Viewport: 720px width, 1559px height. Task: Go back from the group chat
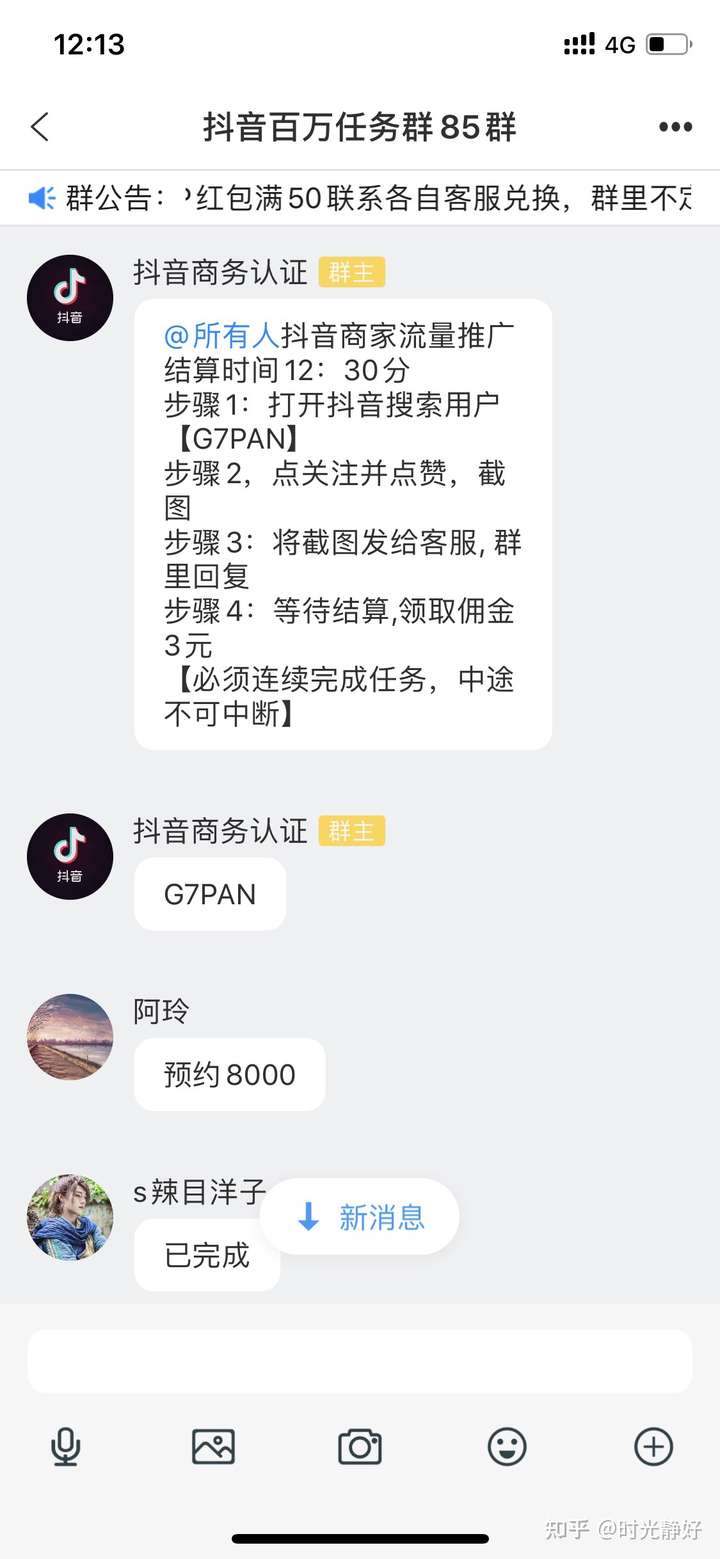click(40, 127)
